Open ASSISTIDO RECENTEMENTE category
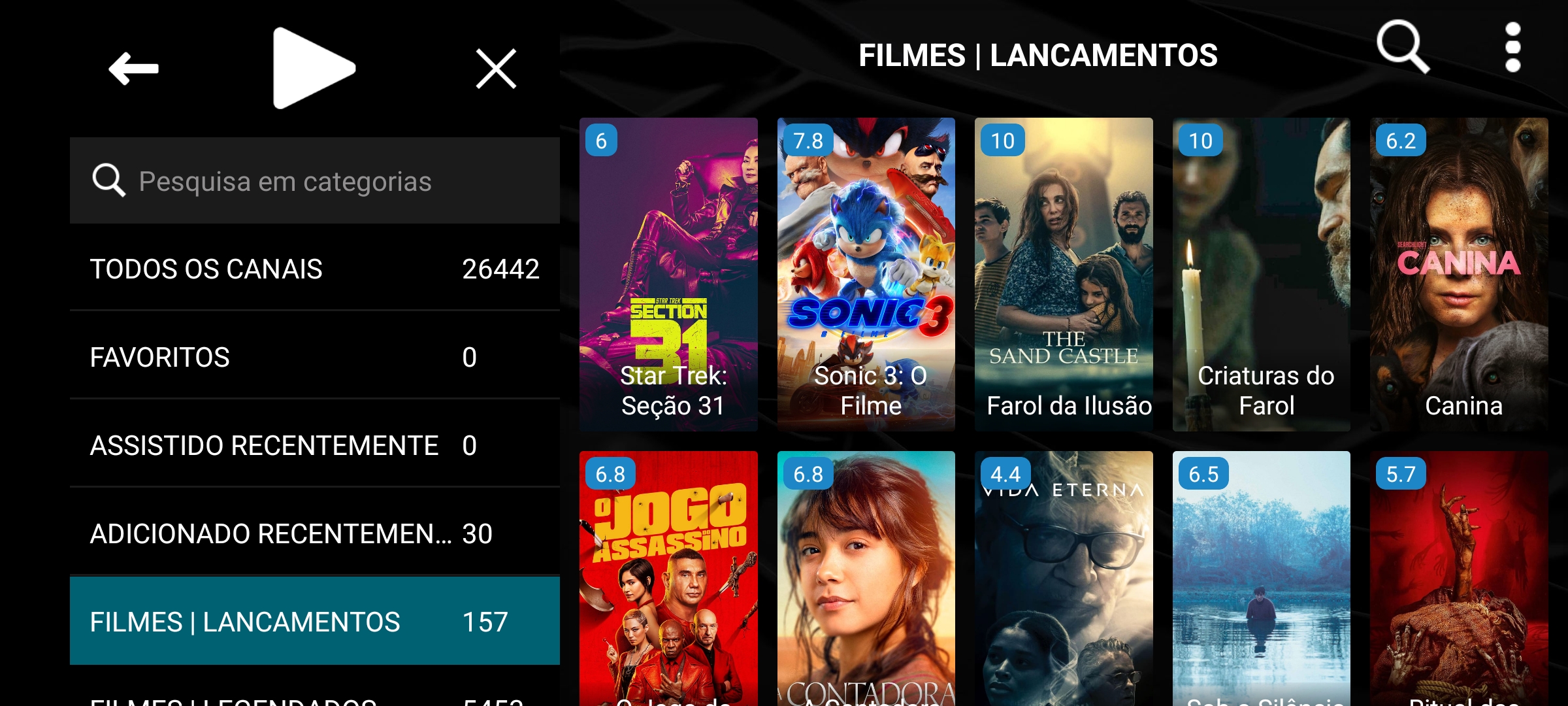The image size is (1568, 706). pos(315,445)
